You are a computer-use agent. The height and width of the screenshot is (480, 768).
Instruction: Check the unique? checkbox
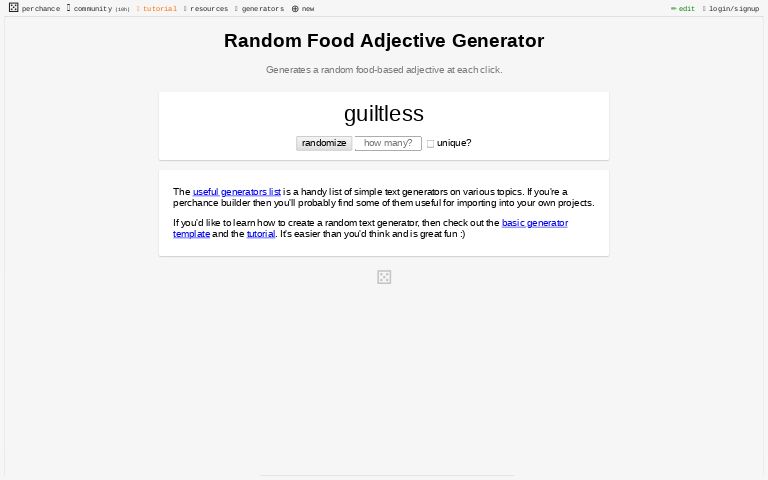[x=431, y=144]
